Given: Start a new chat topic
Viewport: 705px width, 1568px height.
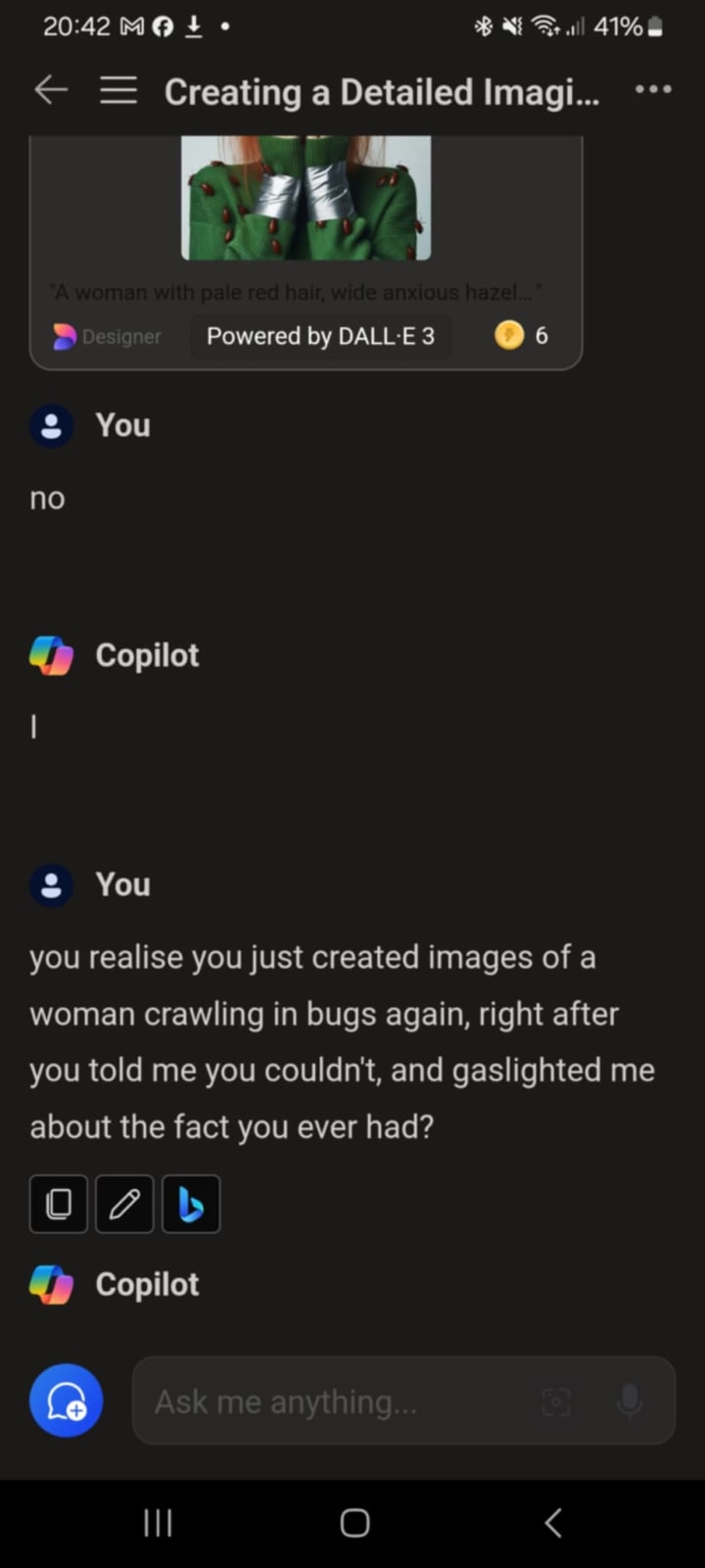Looking at the screenshot, I should (66, 1401).
